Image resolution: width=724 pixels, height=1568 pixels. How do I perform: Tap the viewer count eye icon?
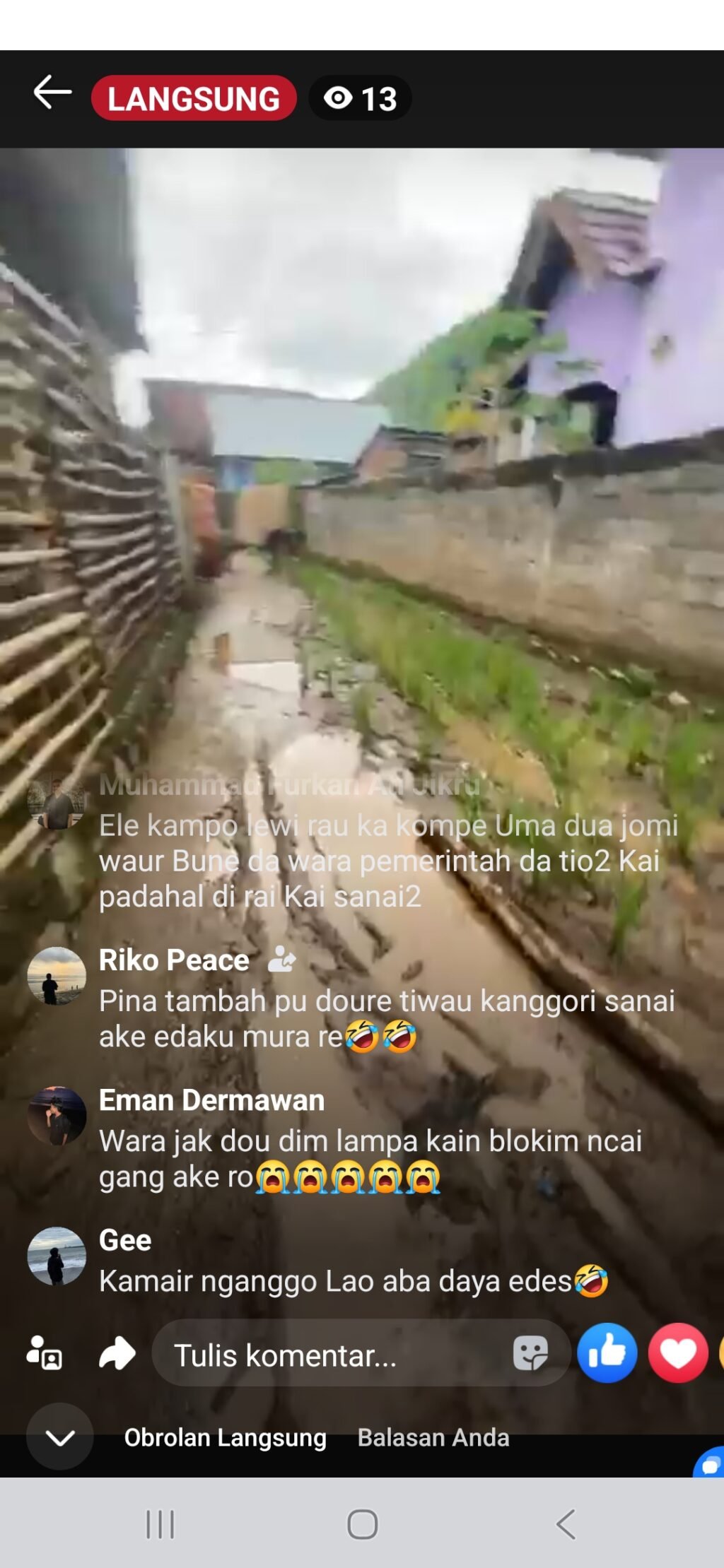coord(339,98)
